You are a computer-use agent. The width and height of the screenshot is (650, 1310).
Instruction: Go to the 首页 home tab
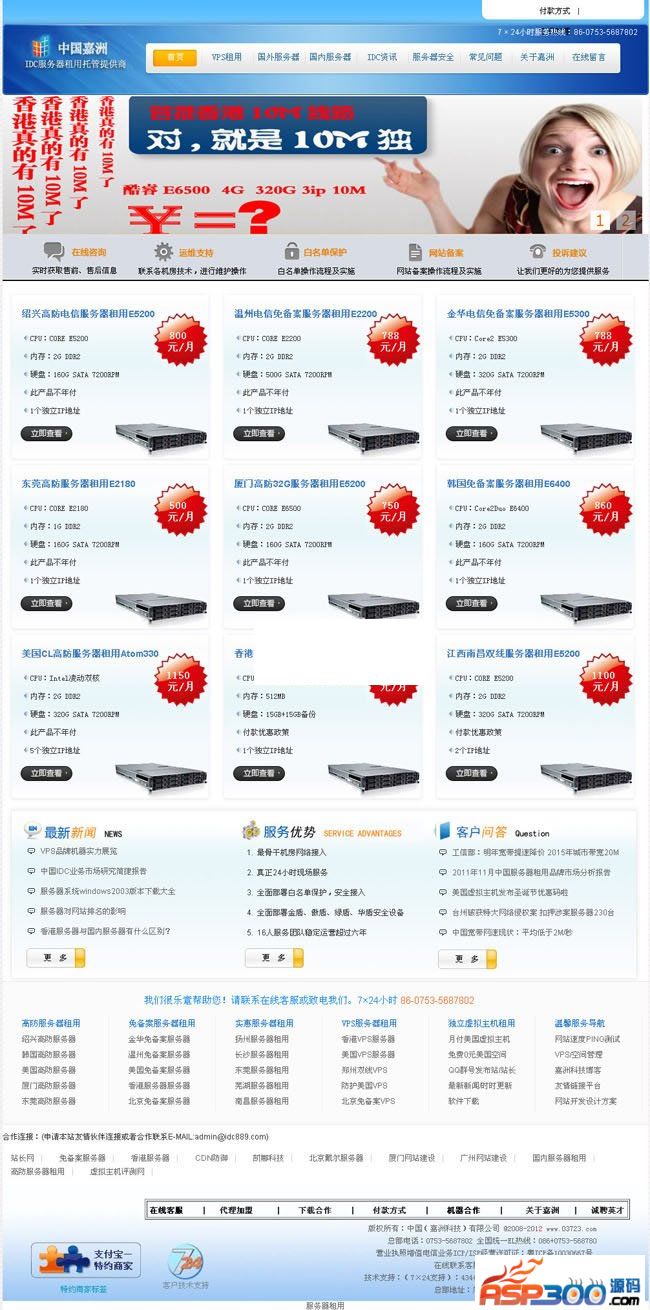coord(174,57)
